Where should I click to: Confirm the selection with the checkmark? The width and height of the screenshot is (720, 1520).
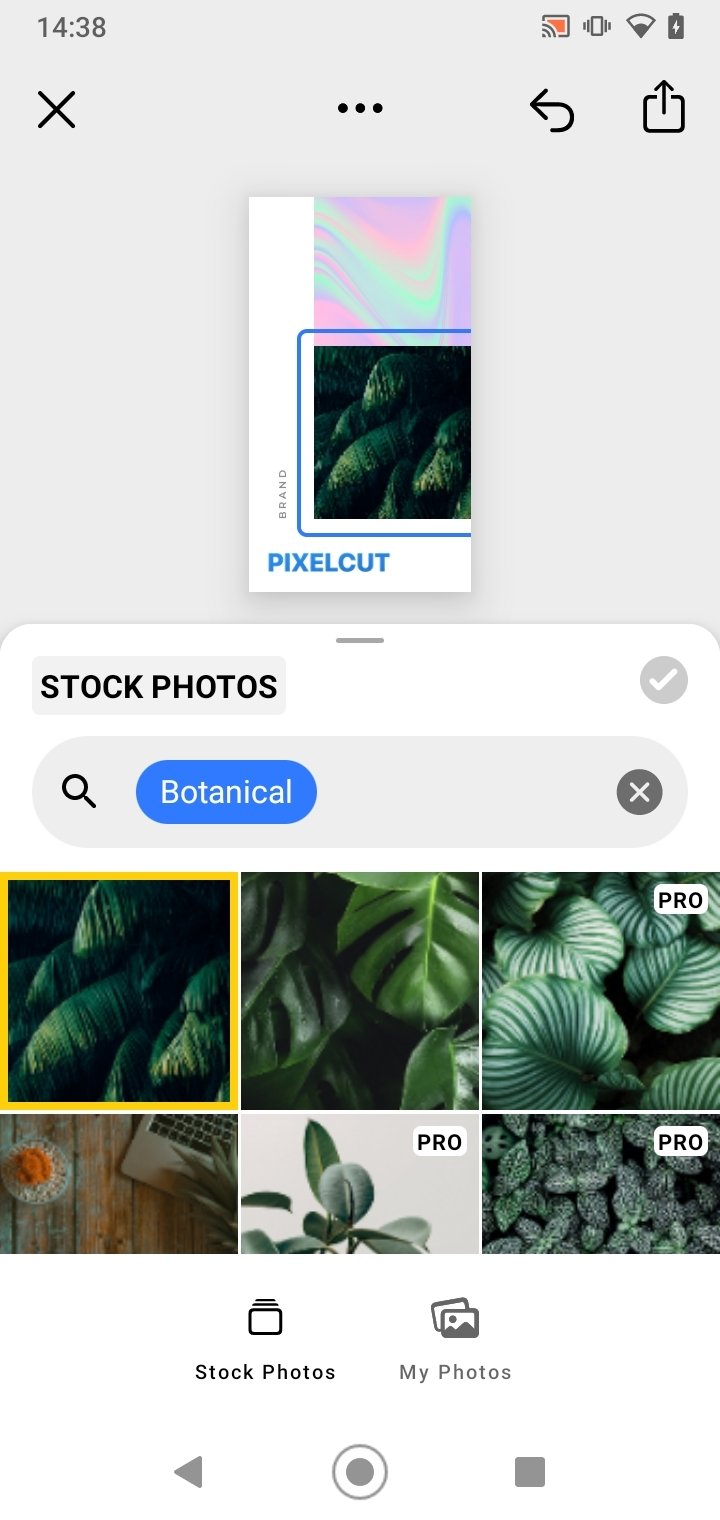(664, 681)
